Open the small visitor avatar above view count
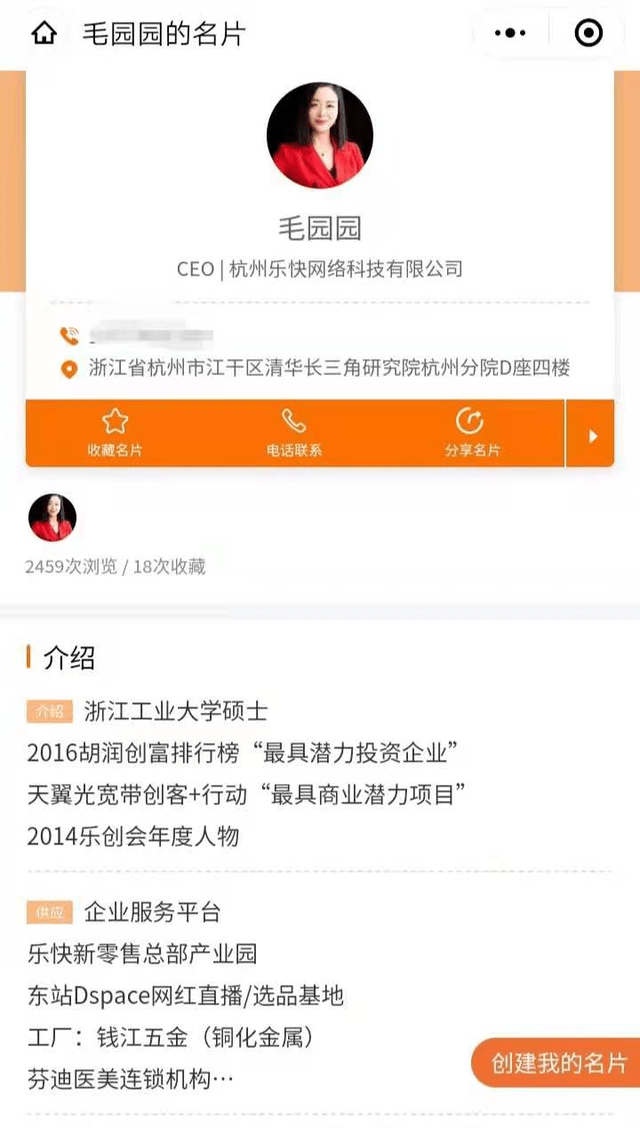Viewport: 640px width, 1128px height. coord(52,517)
